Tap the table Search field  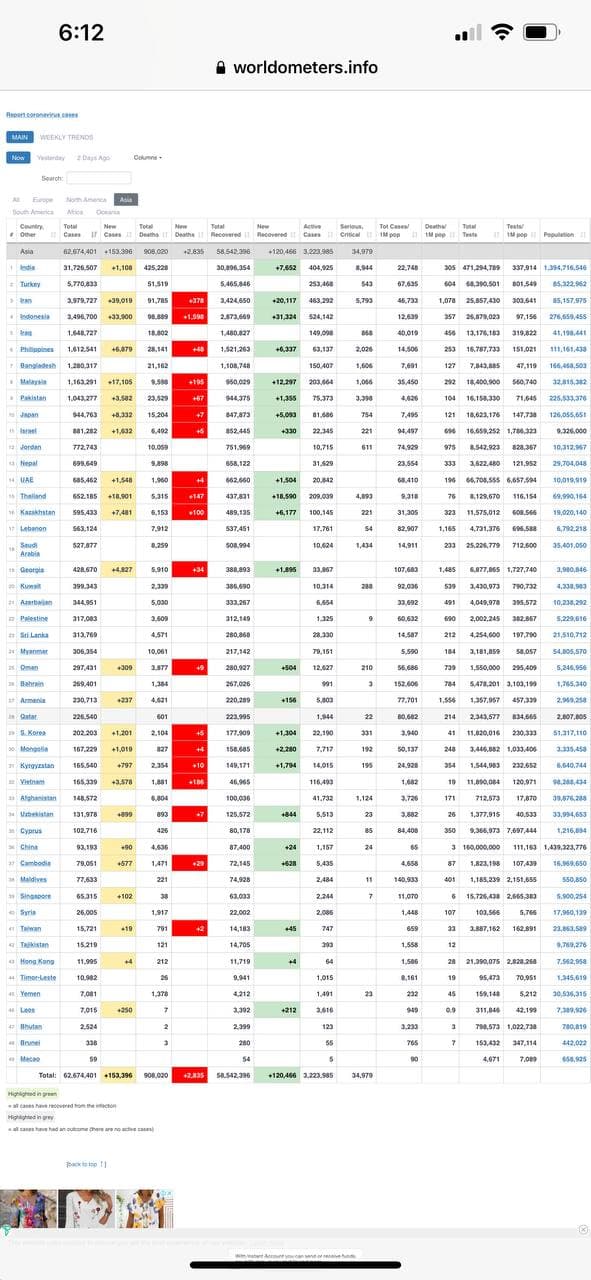tap(99, 178)
